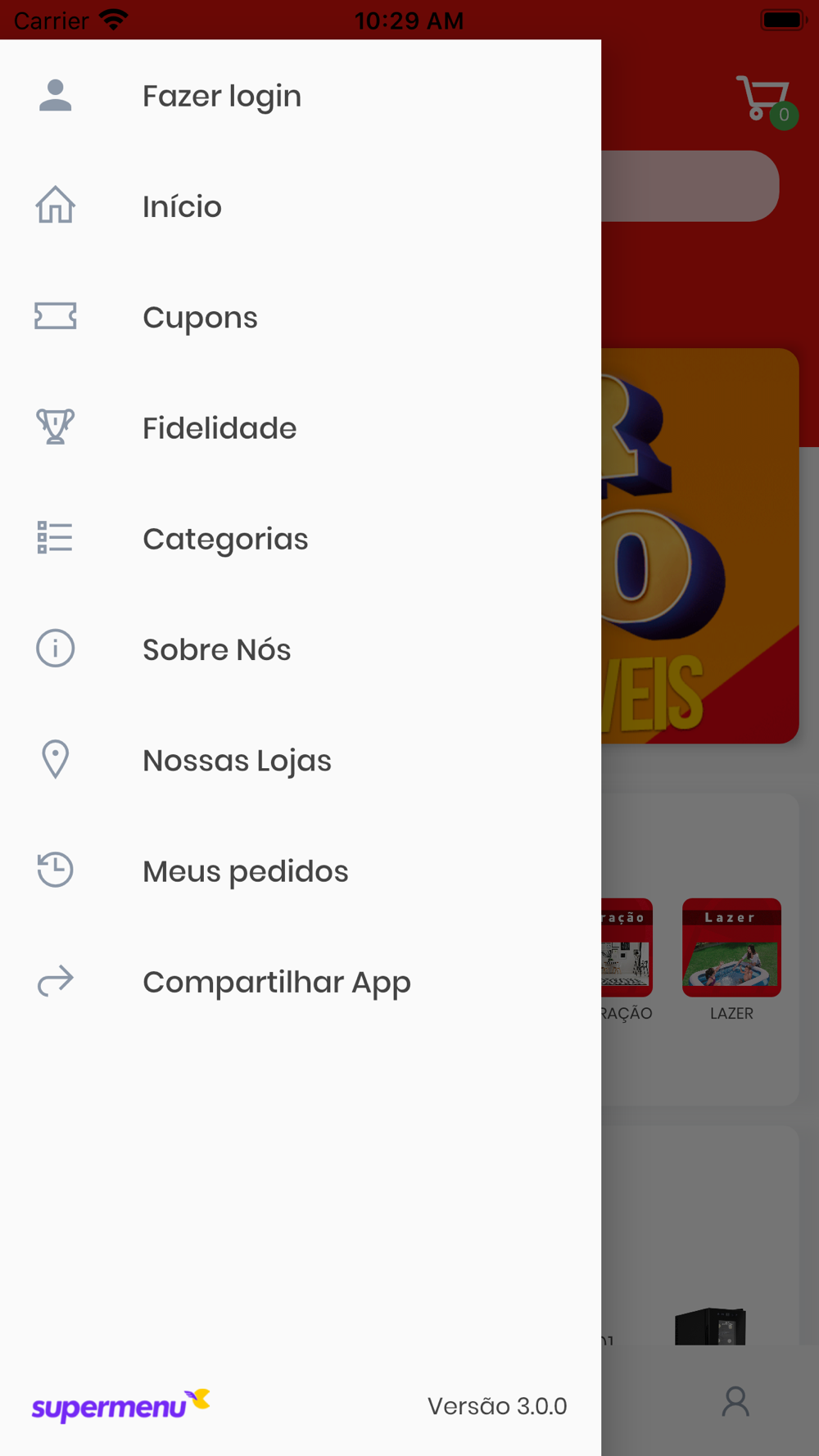Open the shopping cart icon
Screen dimensions: 819x1456
coord(766,102)
